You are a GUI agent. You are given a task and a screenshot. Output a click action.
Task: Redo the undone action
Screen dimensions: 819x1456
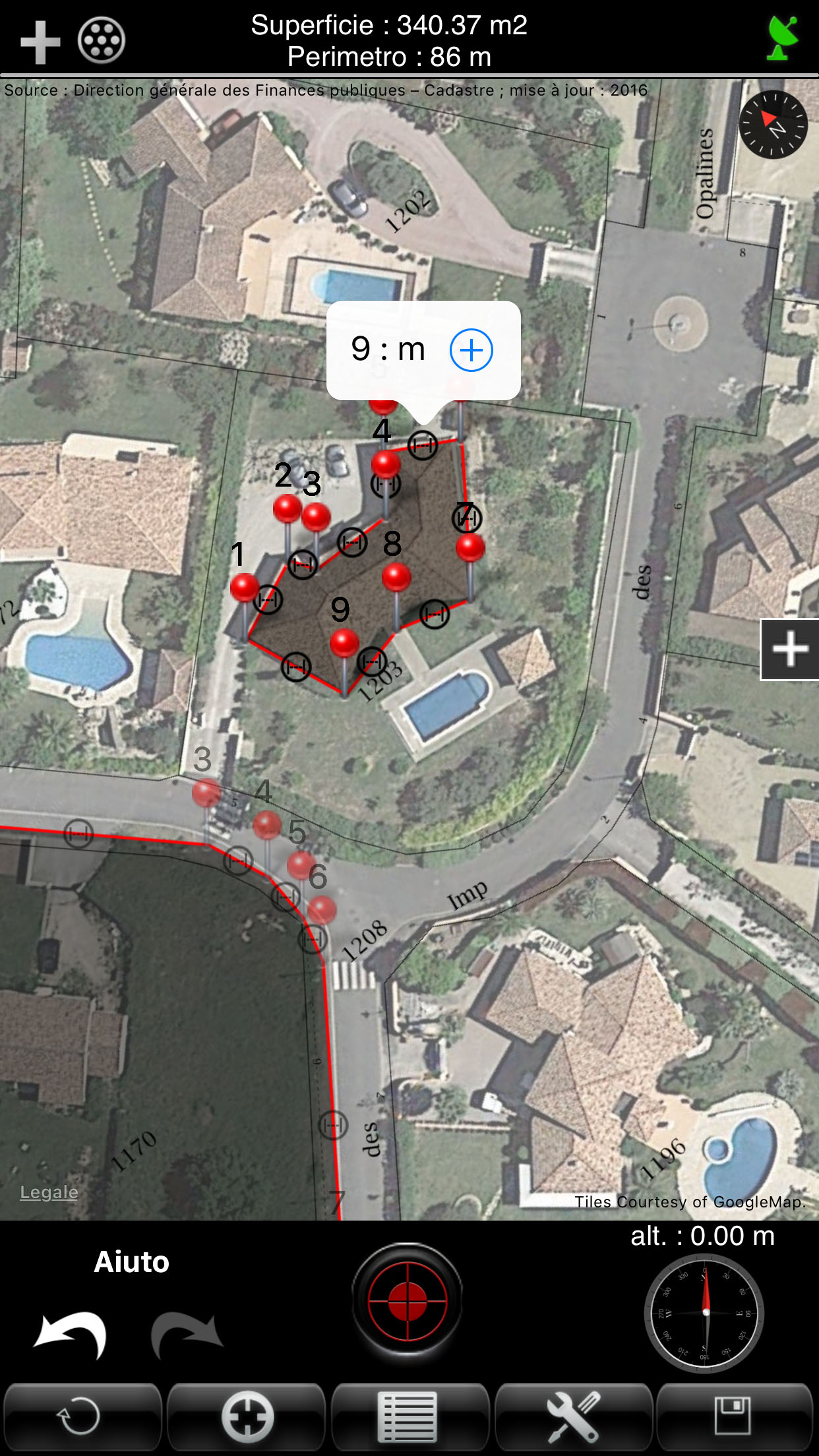[187, 1335]
